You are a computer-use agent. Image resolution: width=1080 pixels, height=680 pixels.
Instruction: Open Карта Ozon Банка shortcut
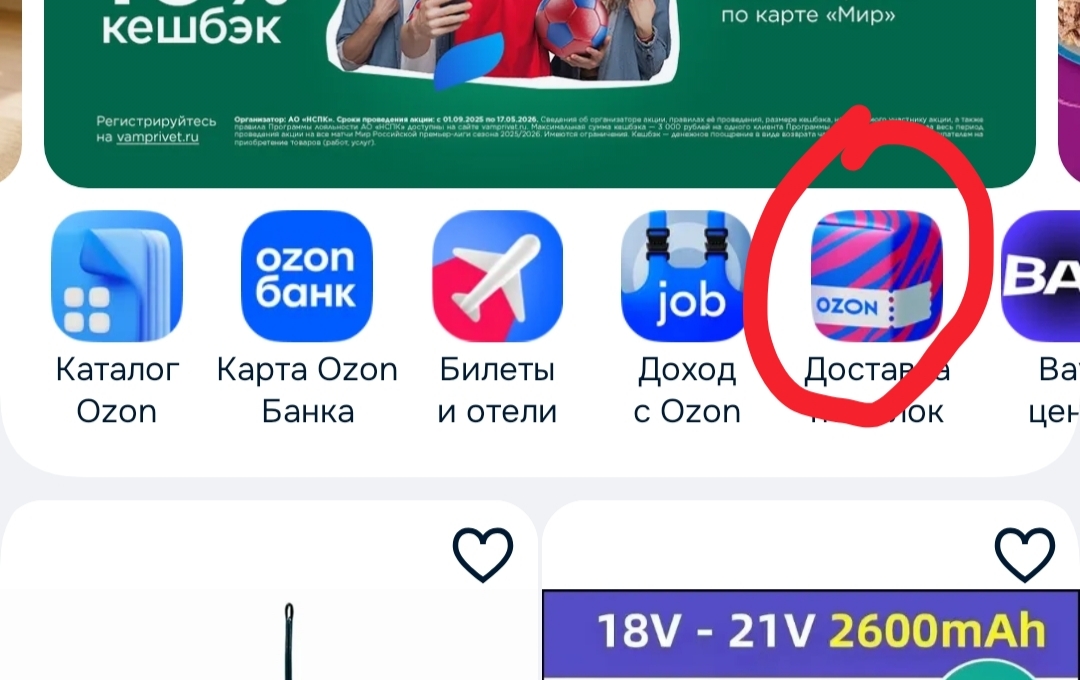[307, 277]
